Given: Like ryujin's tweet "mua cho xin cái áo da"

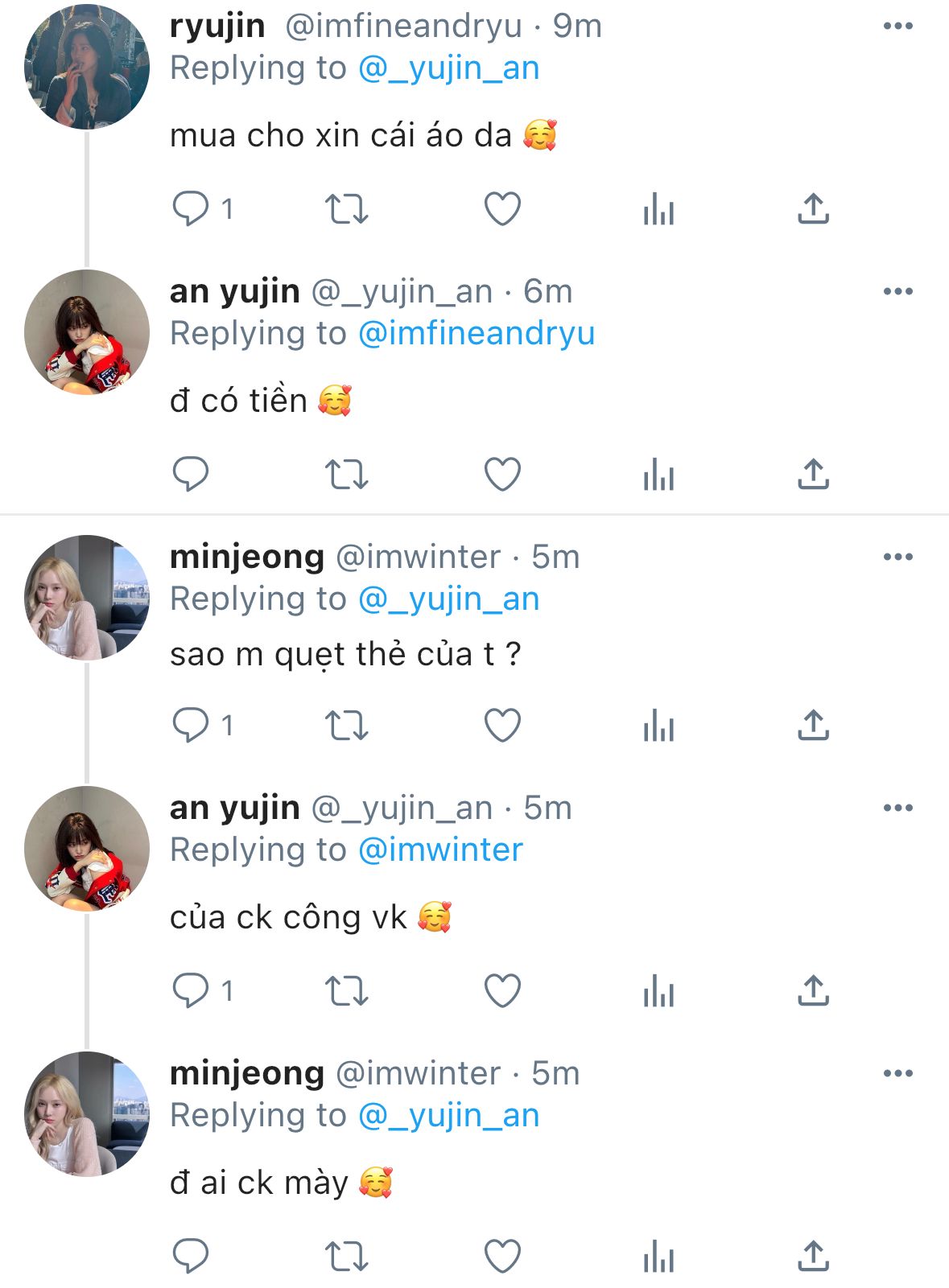Looking at the screenshot, I should pyautogui.click(x=502, y=209).
